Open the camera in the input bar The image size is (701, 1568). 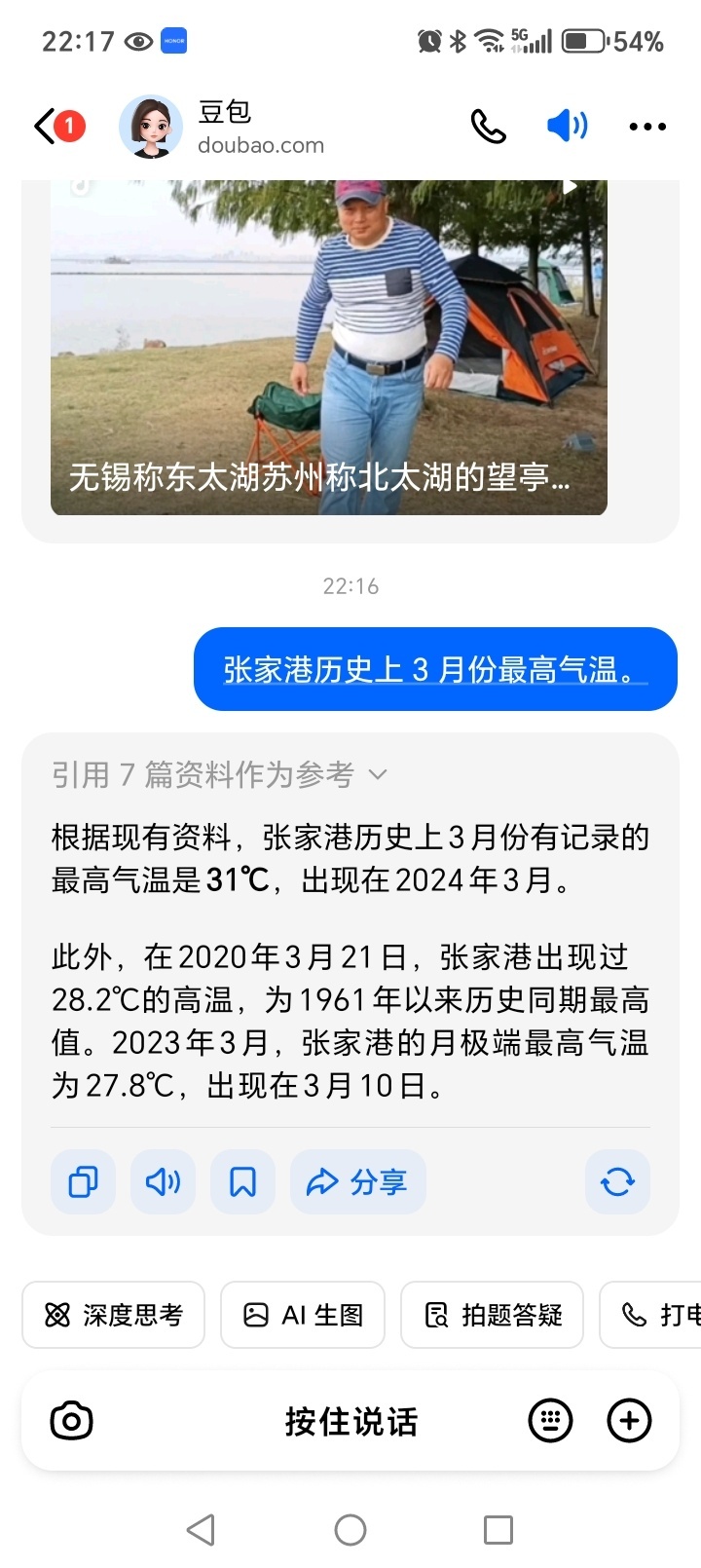(x=71, y=1421)
